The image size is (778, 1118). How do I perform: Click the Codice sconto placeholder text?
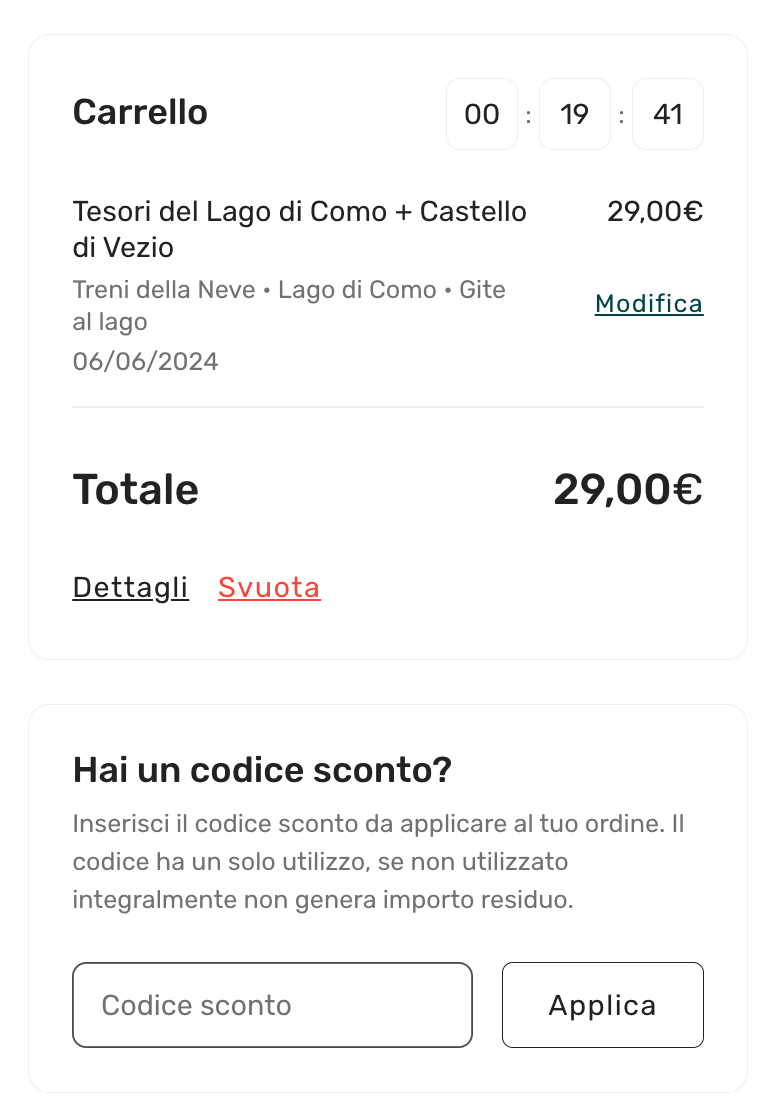[x=196, y=1005]
